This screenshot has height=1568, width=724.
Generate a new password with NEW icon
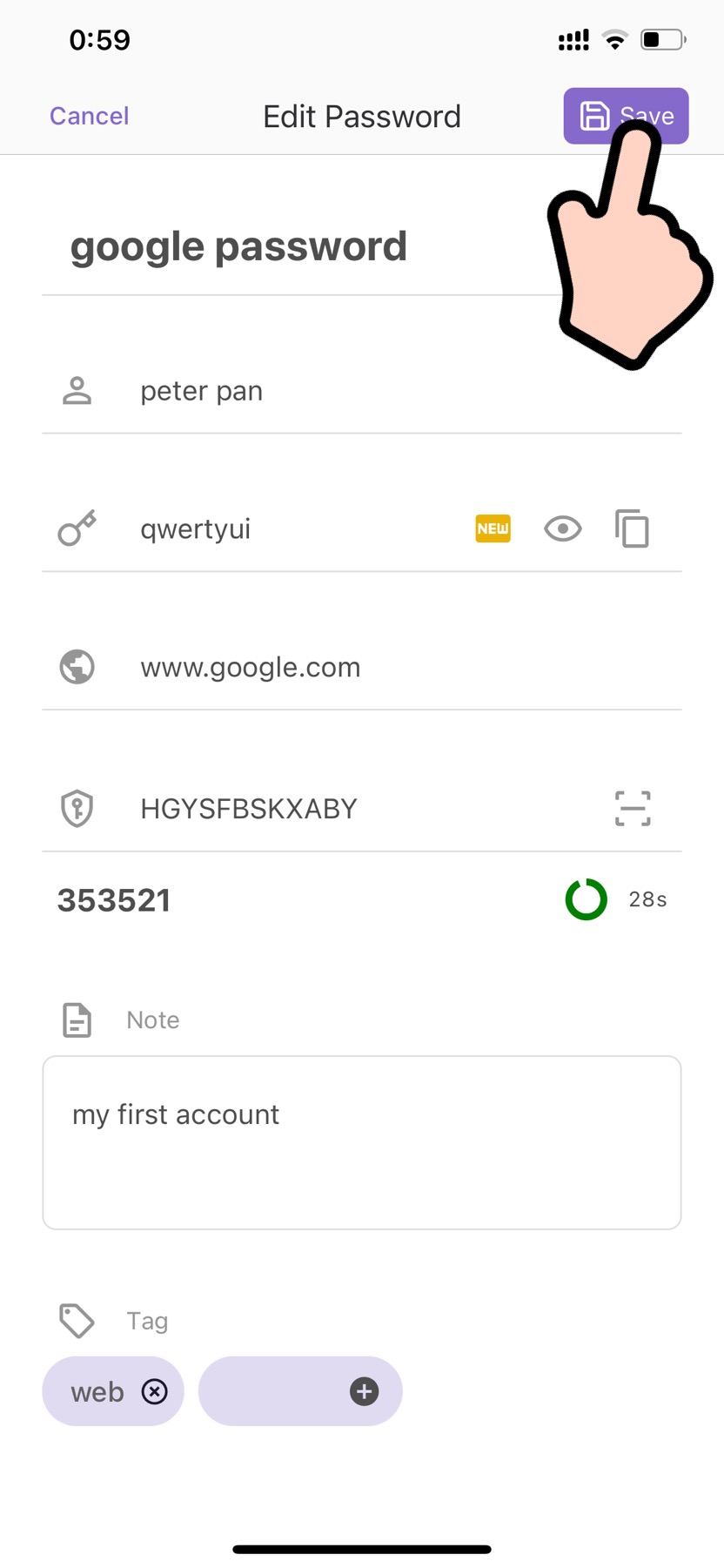coord(493,528)
